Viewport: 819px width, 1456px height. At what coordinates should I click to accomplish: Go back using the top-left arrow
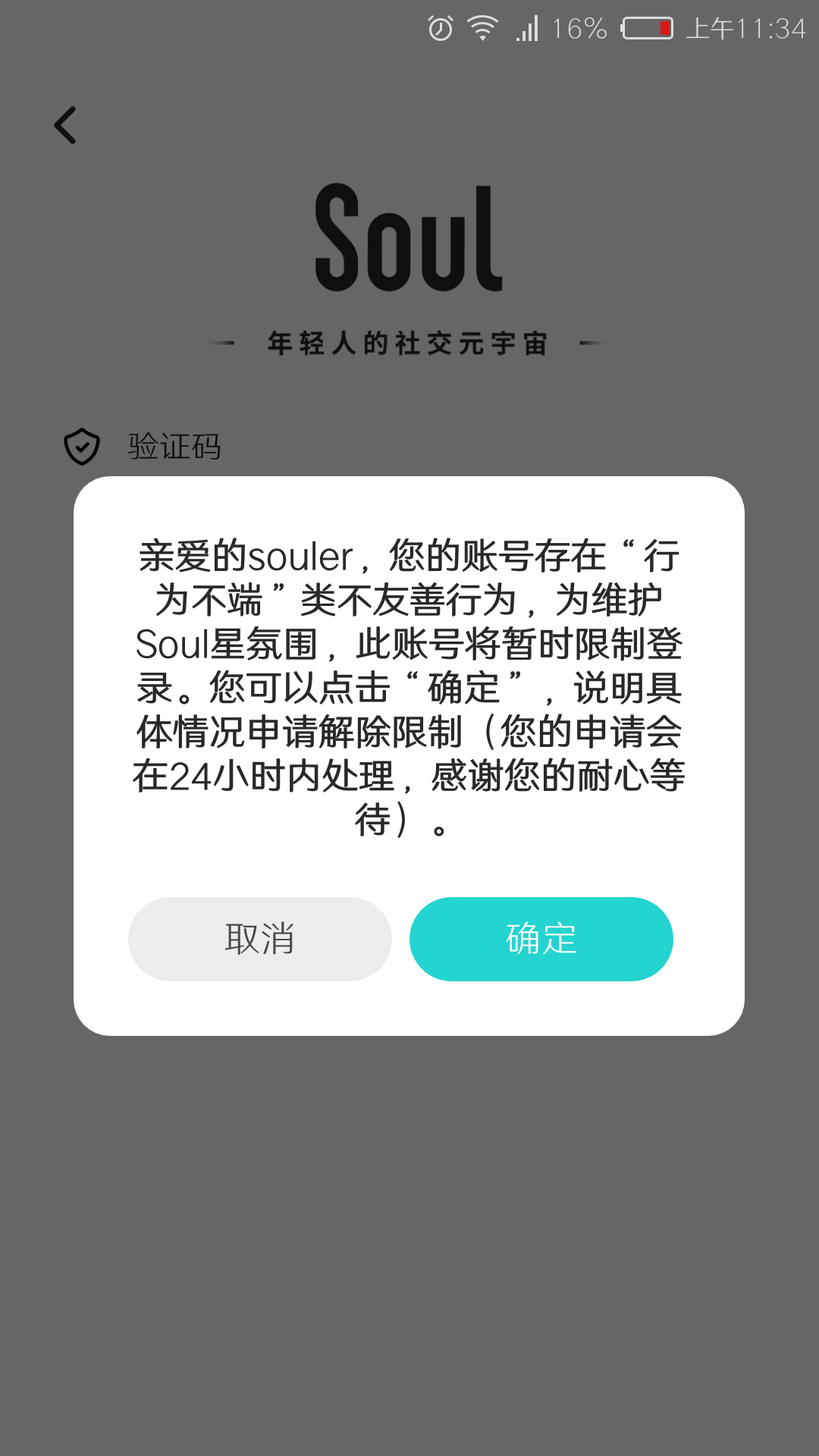pos(66,125)
